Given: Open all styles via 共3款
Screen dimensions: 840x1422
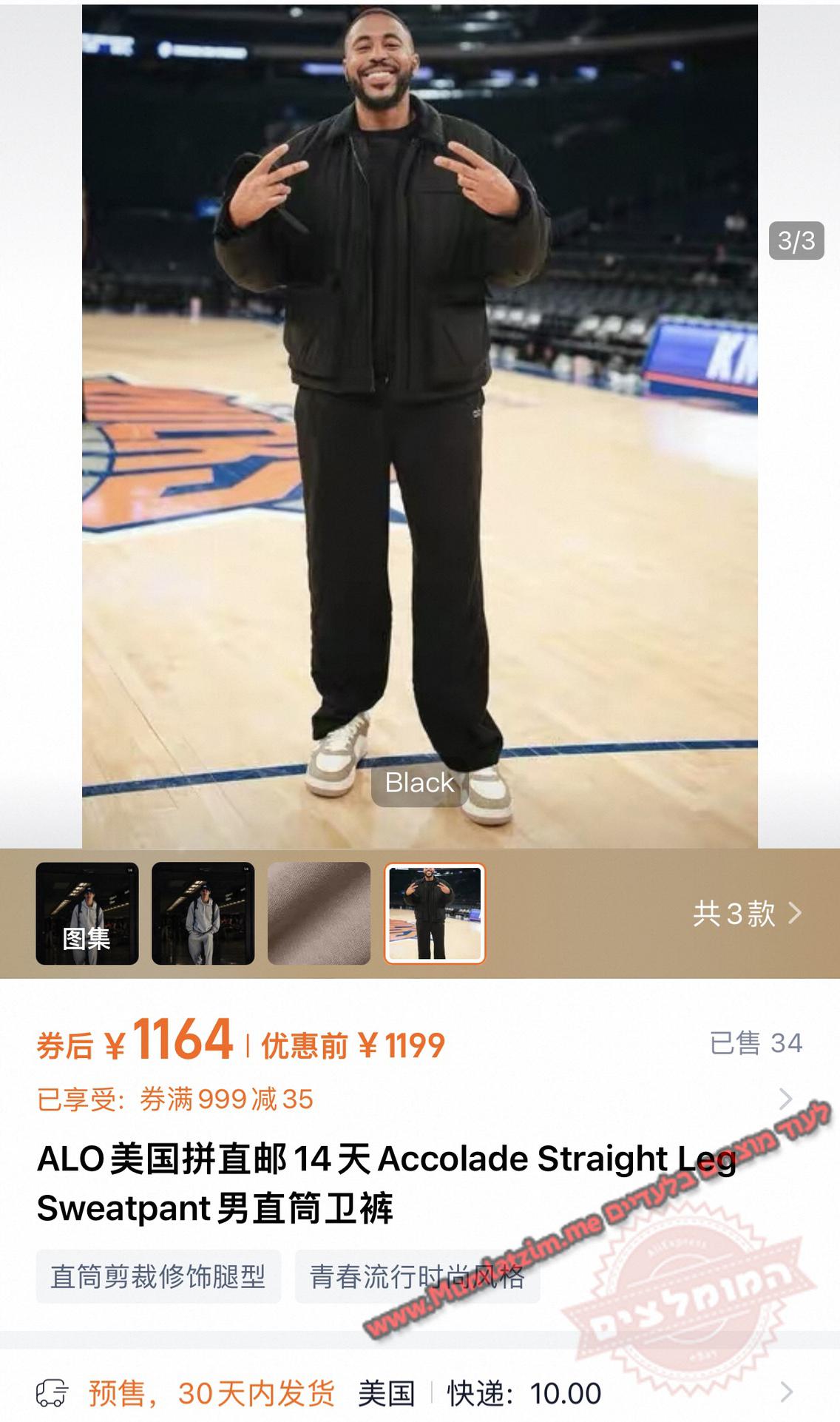Looking at the screenshot, I should tap(747, 914).
